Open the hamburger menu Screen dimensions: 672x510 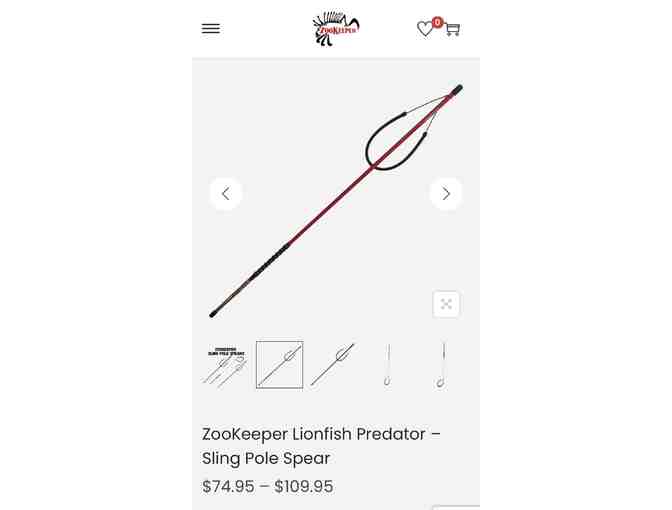click(x=210, y=29)
